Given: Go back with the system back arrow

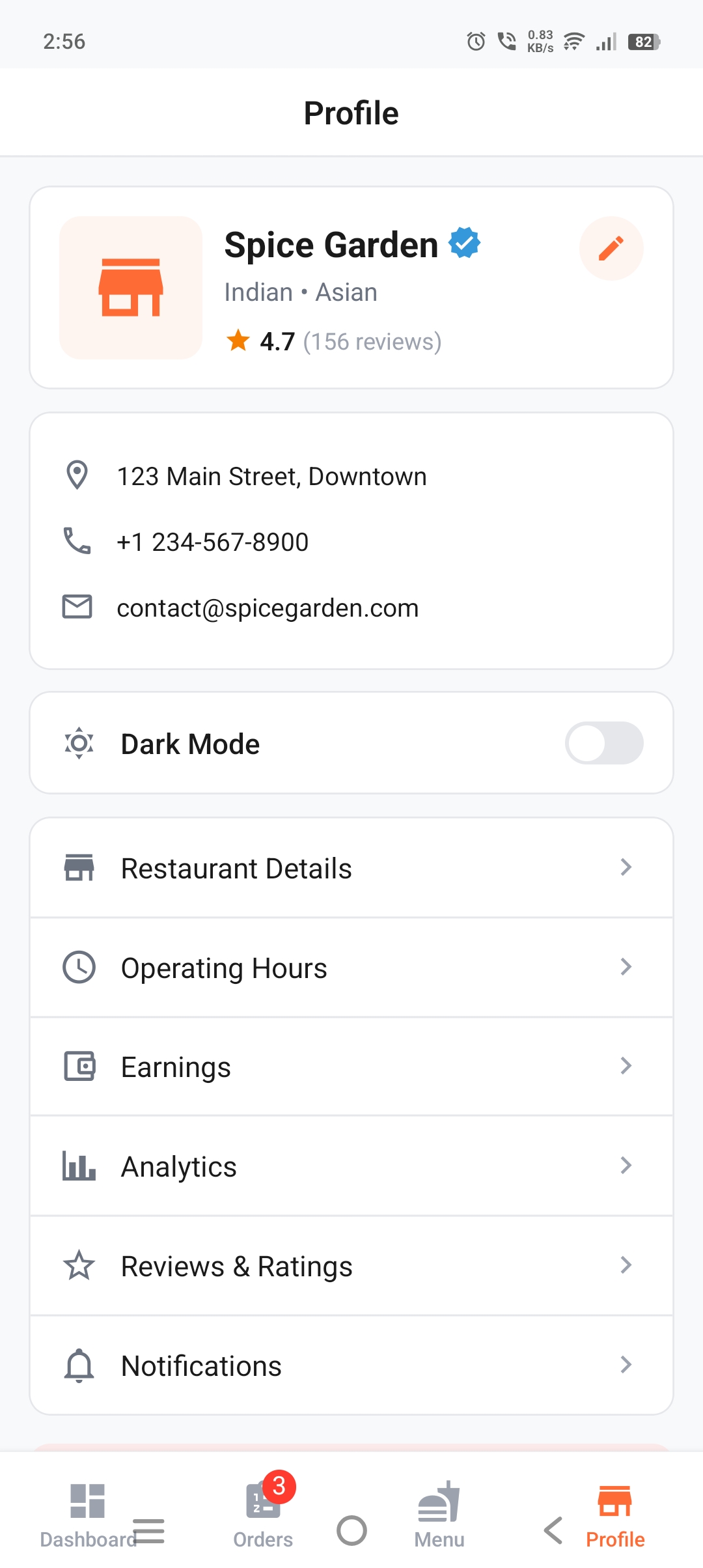Looking at the screenshot, I should pos(553,1530).
